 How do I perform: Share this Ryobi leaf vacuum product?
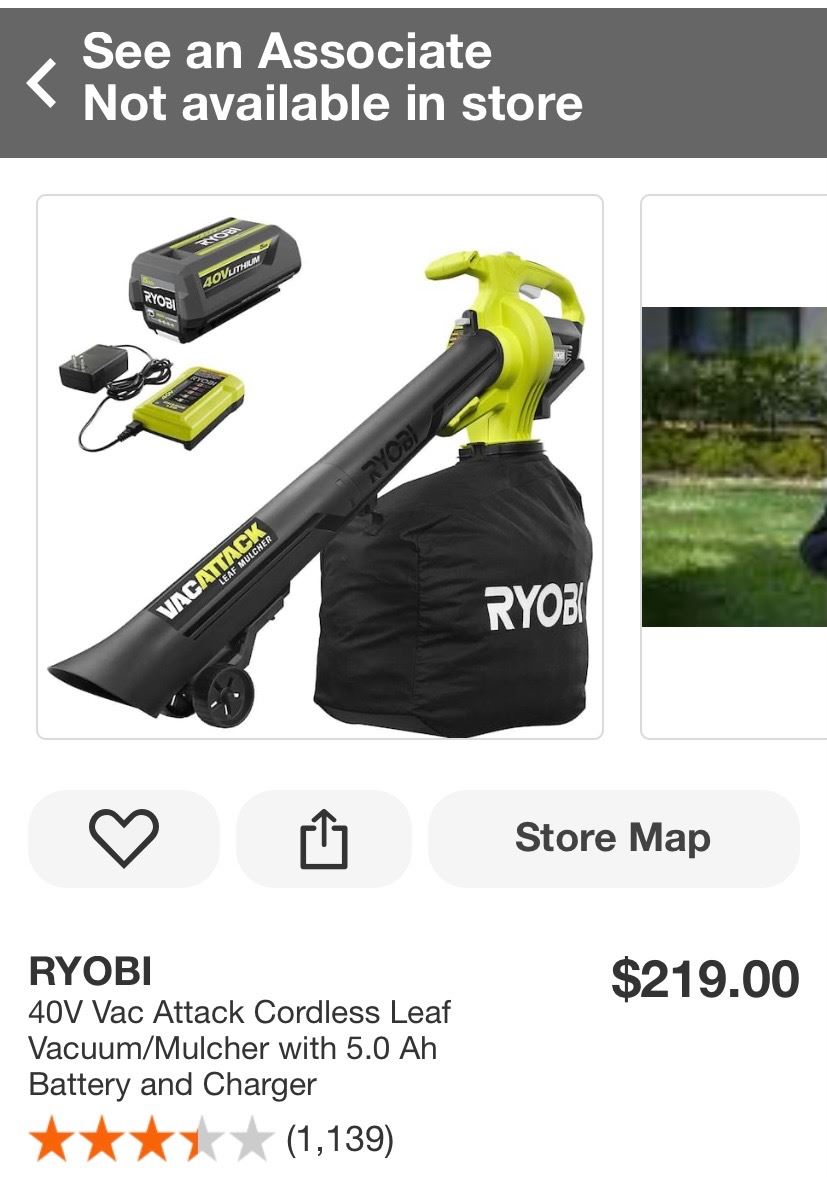click(x=323, y=838)
